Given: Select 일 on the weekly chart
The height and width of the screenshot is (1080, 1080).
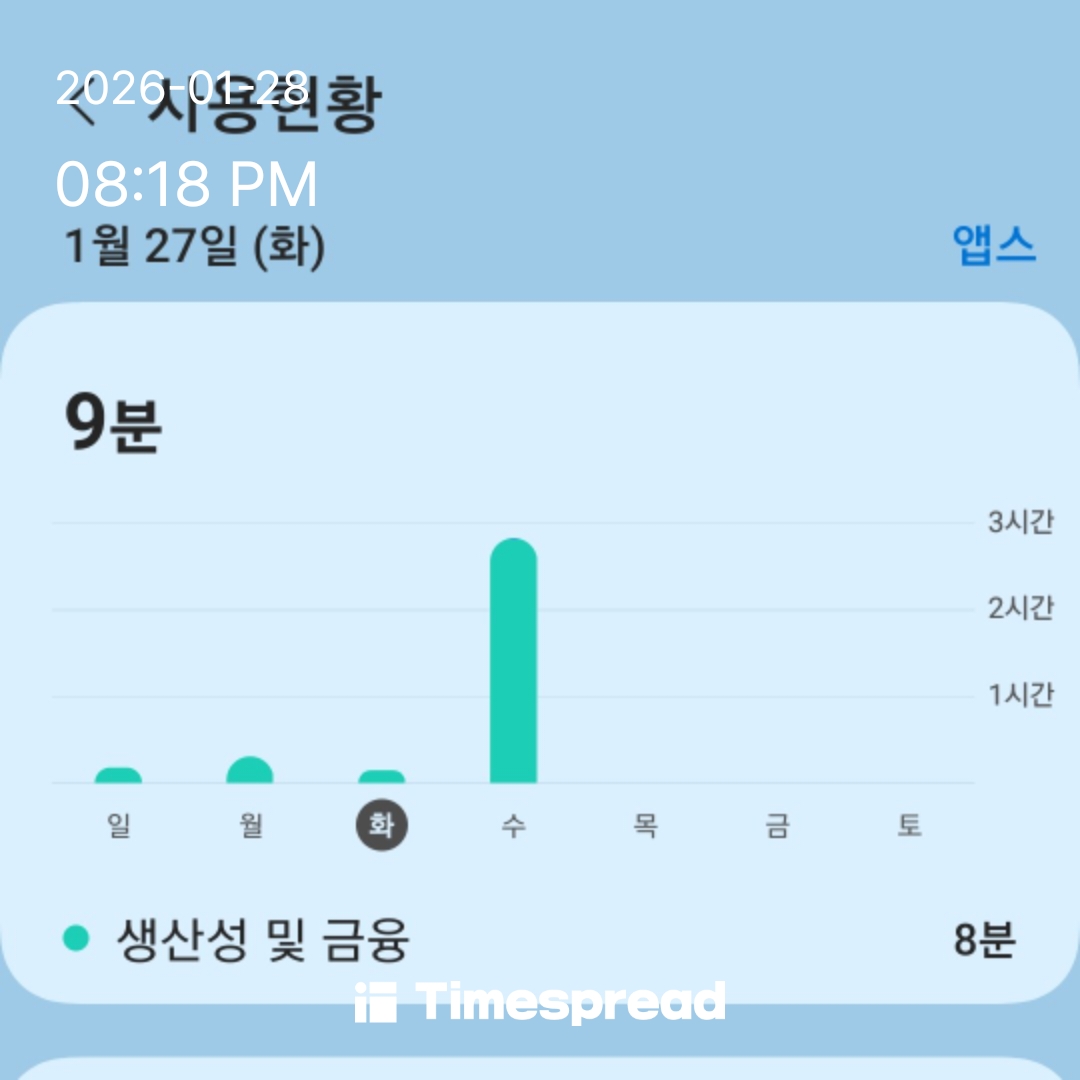Looking at the screenshot, I should click(119, 827).
